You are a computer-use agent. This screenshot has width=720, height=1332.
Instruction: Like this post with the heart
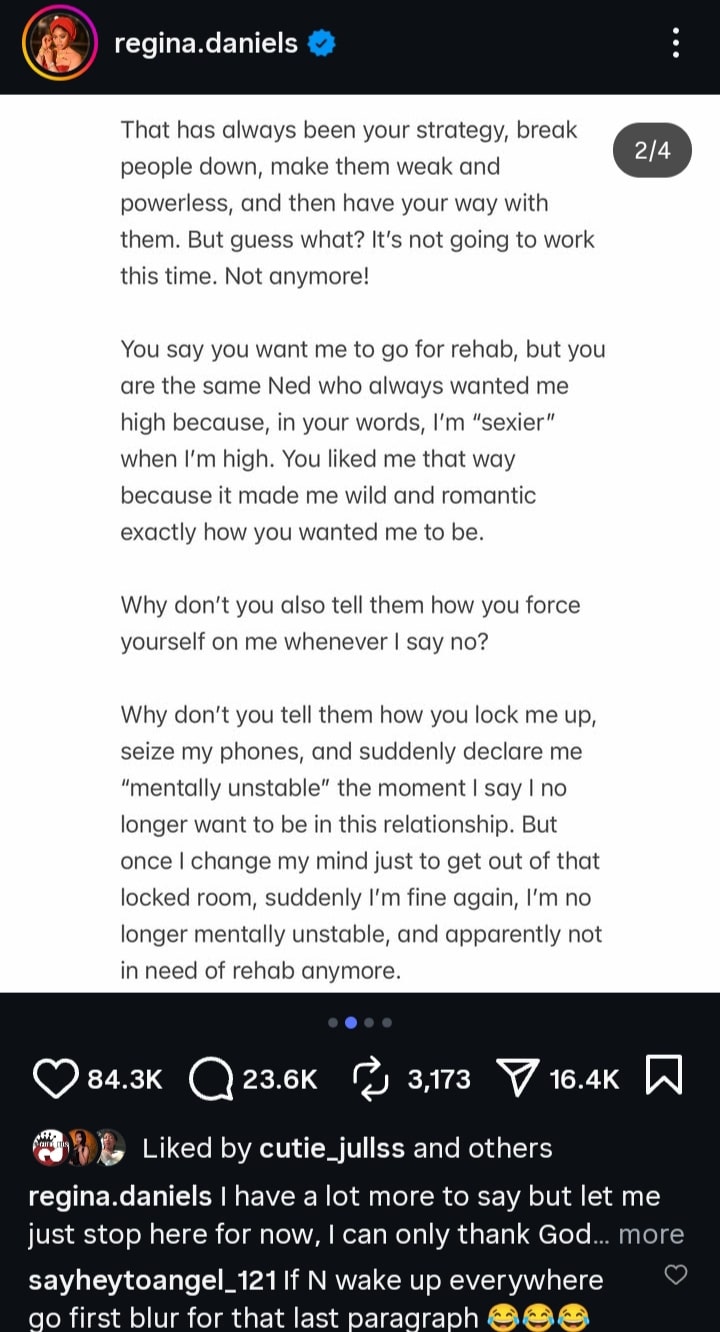click(x=55, y=1079)
